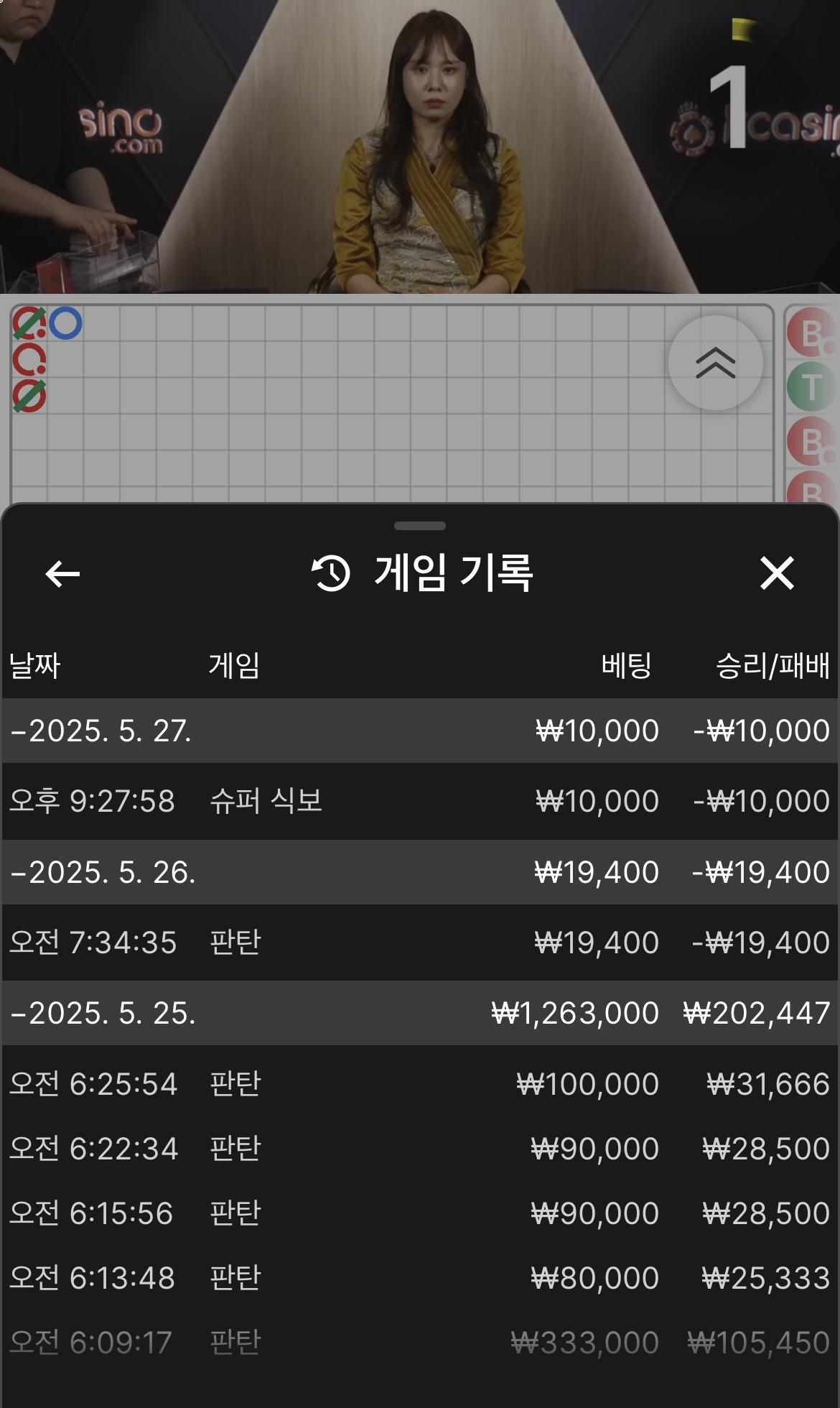Collapse the 2025. 5. 26. date group

tap(102, 872)
